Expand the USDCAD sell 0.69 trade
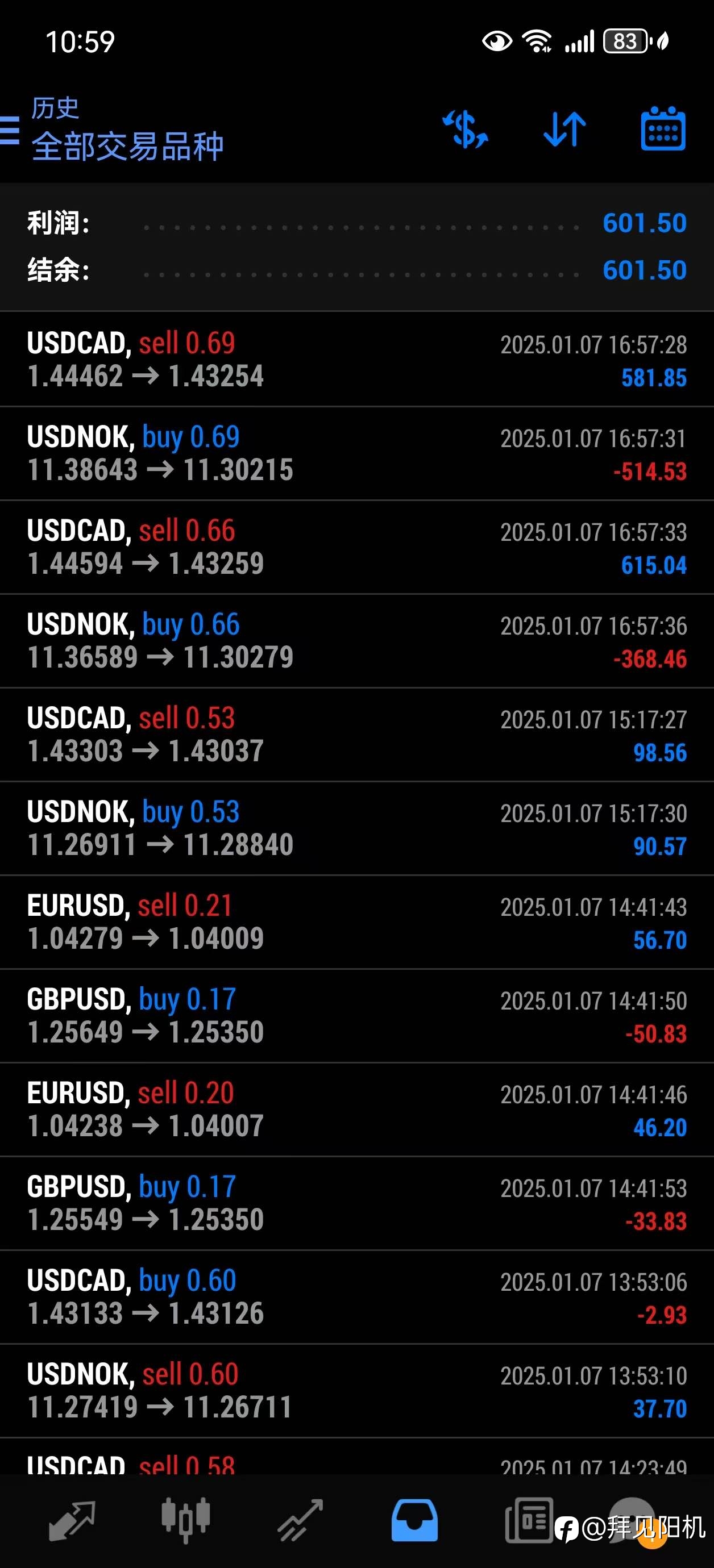Image resolution: width=714 pixels, height=1568 pixels. pyautogui.click(x=357, y=360)
